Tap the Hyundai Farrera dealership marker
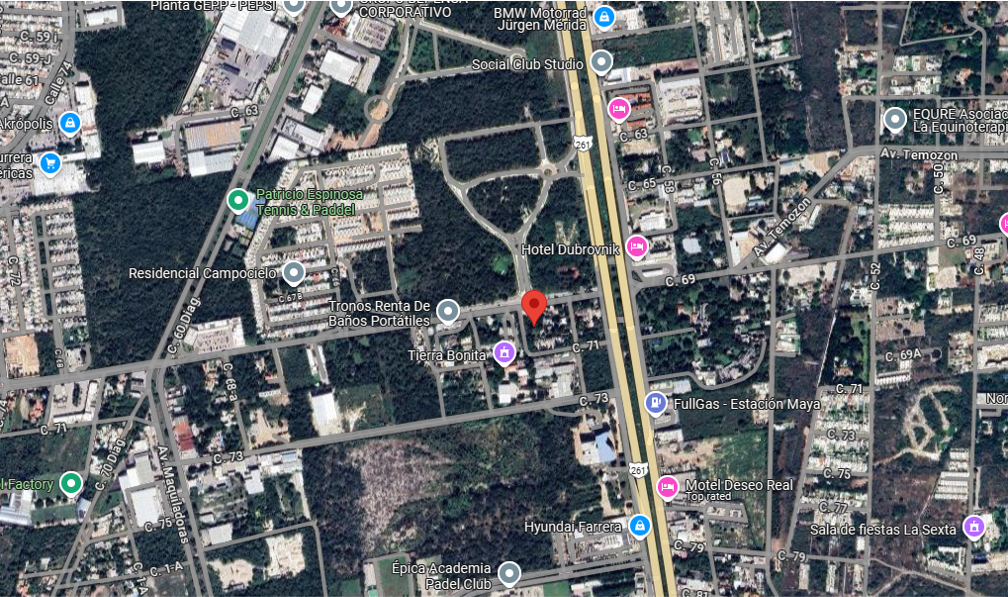The height and width of the screenshot is (597, 1008). pos(640,525)
